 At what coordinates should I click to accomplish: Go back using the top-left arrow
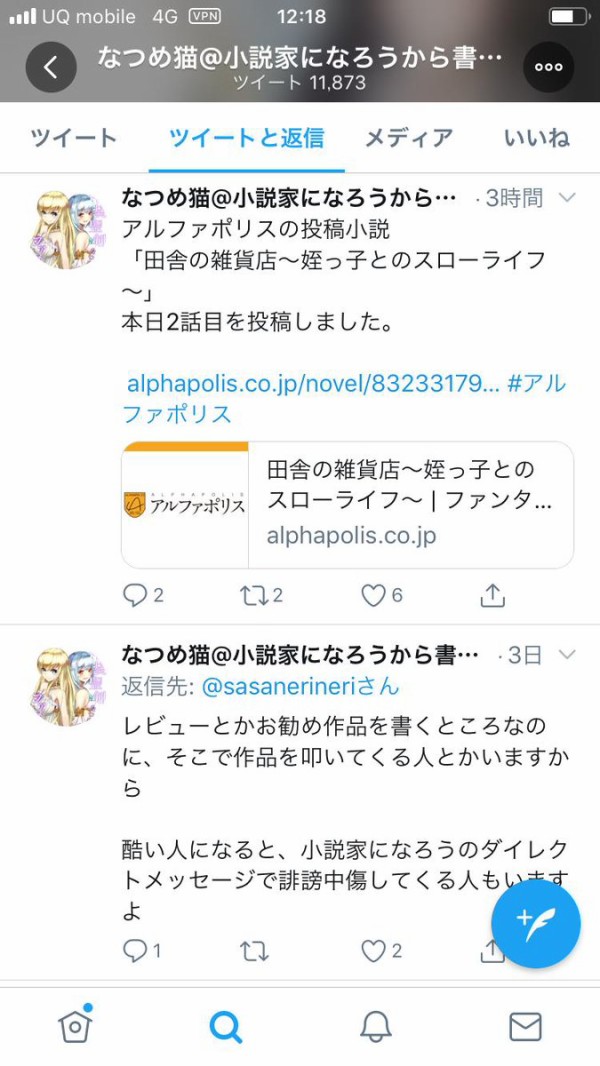click(x=51, y=68)
